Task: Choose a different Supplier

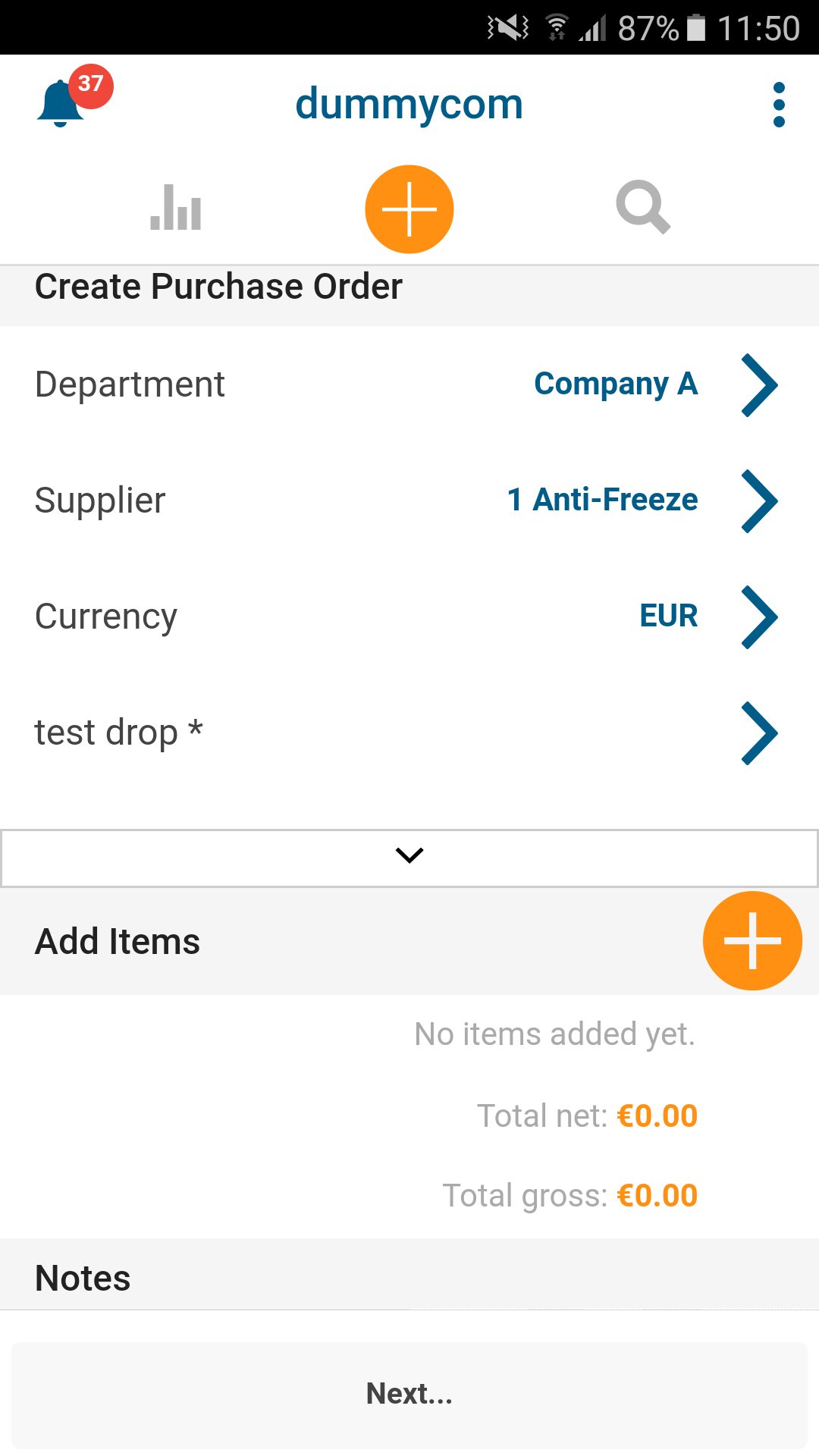Action: (x=409, y=500)
